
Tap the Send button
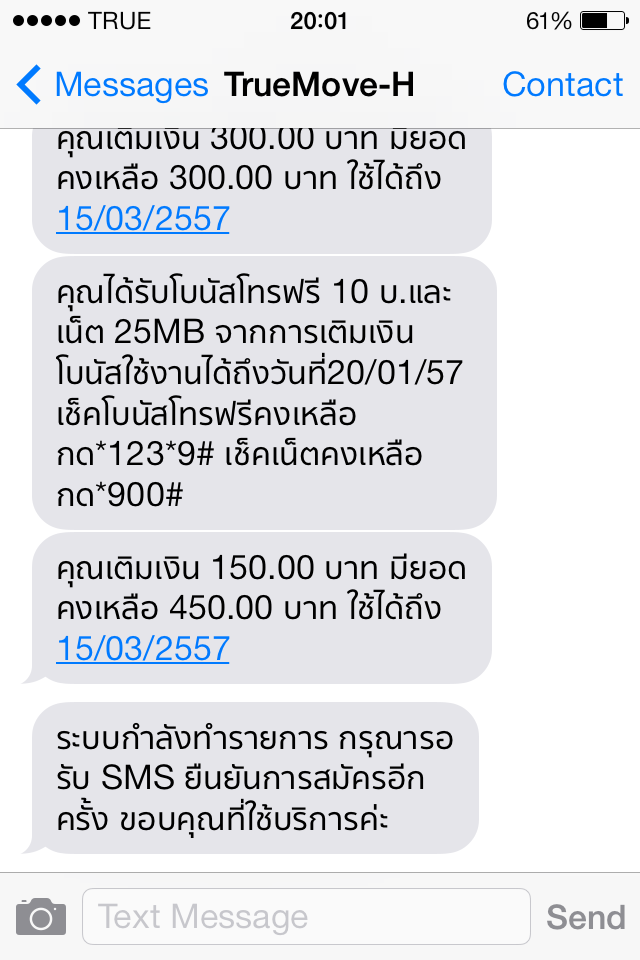click(x=585, y=917)
